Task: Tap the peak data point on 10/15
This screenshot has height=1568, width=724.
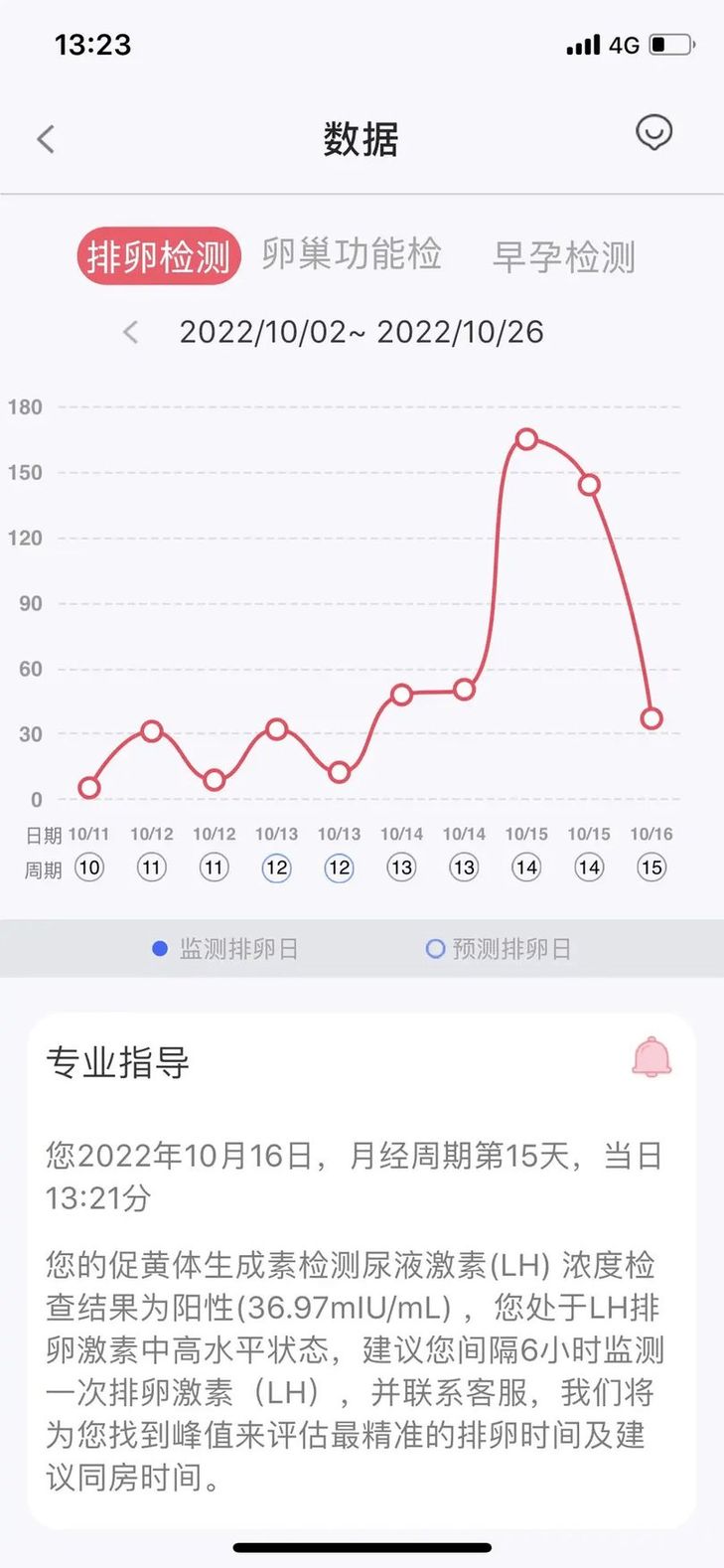Action: point(526,439)
